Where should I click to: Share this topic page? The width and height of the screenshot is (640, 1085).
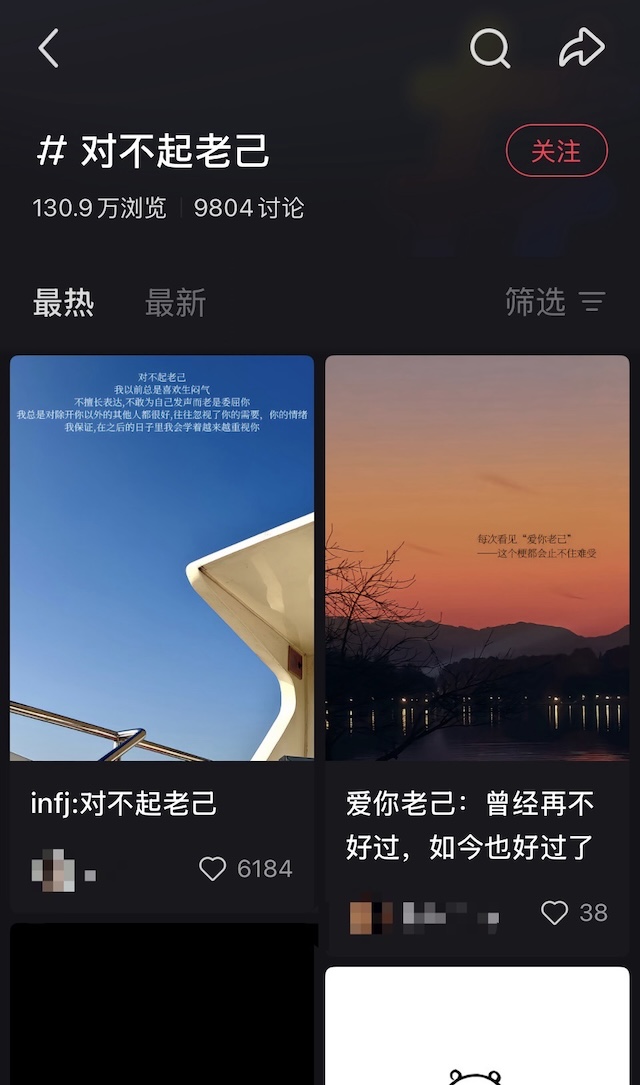coord(581,48)
